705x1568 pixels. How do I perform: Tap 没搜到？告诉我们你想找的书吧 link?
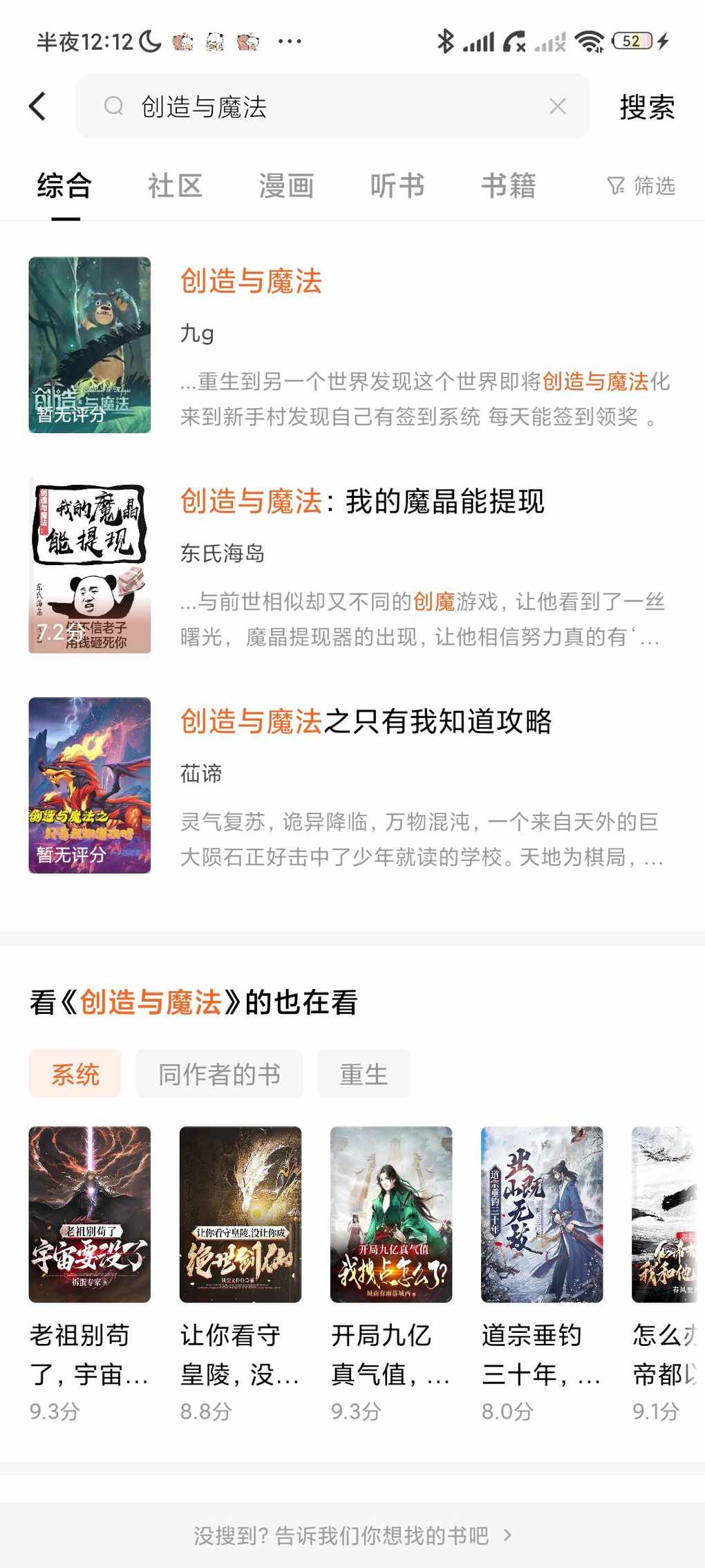[352, 1535]
